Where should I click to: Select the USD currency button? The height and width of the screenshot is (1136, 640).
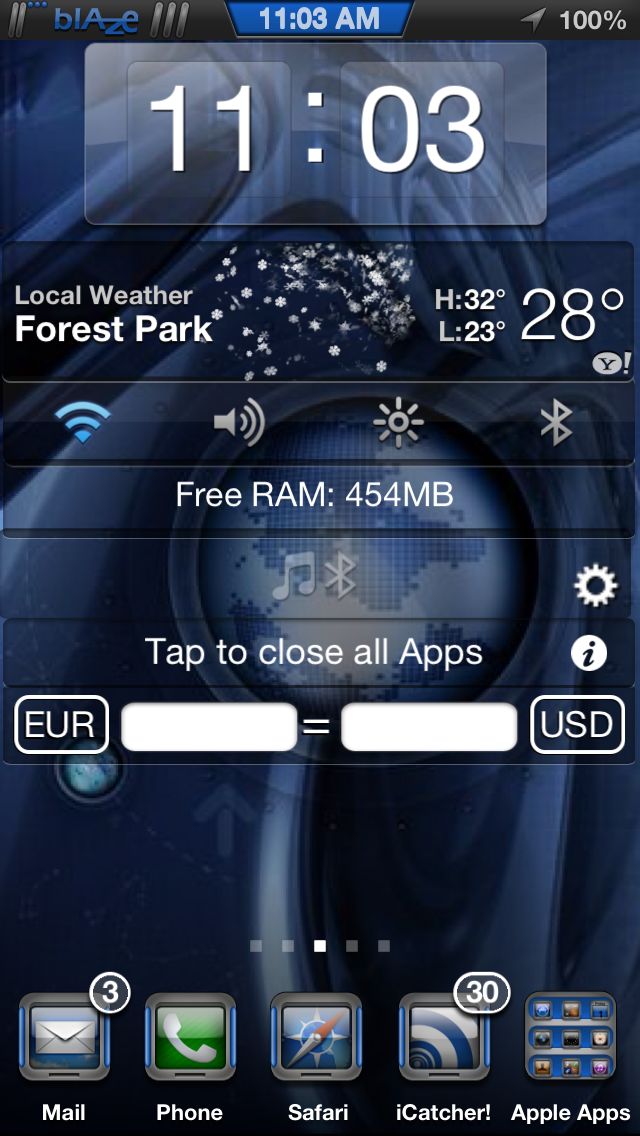[577, 724]
